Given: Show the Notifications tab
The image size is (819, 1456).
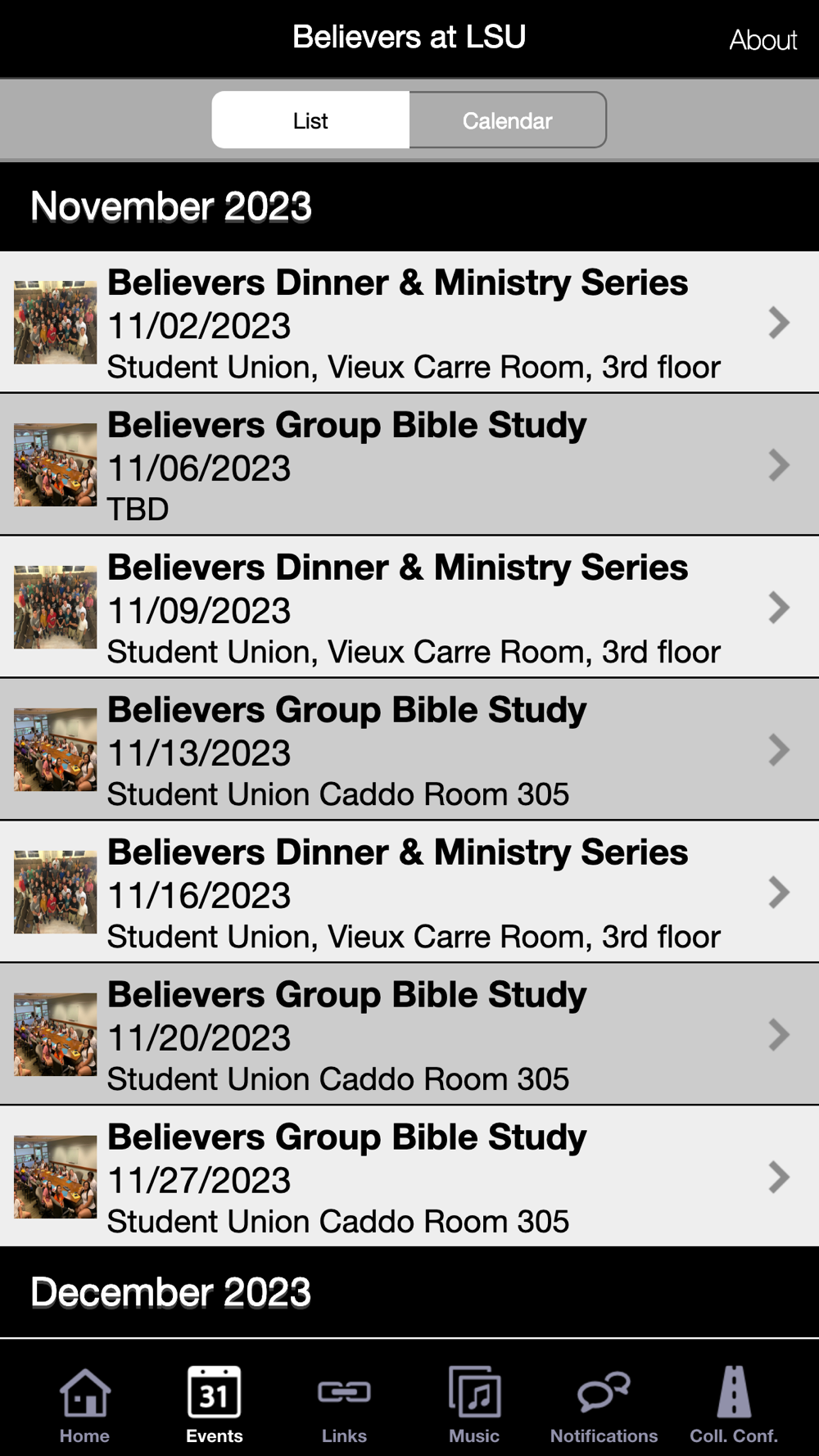Looking at the screenshot, I should (x=604, y=1404).
